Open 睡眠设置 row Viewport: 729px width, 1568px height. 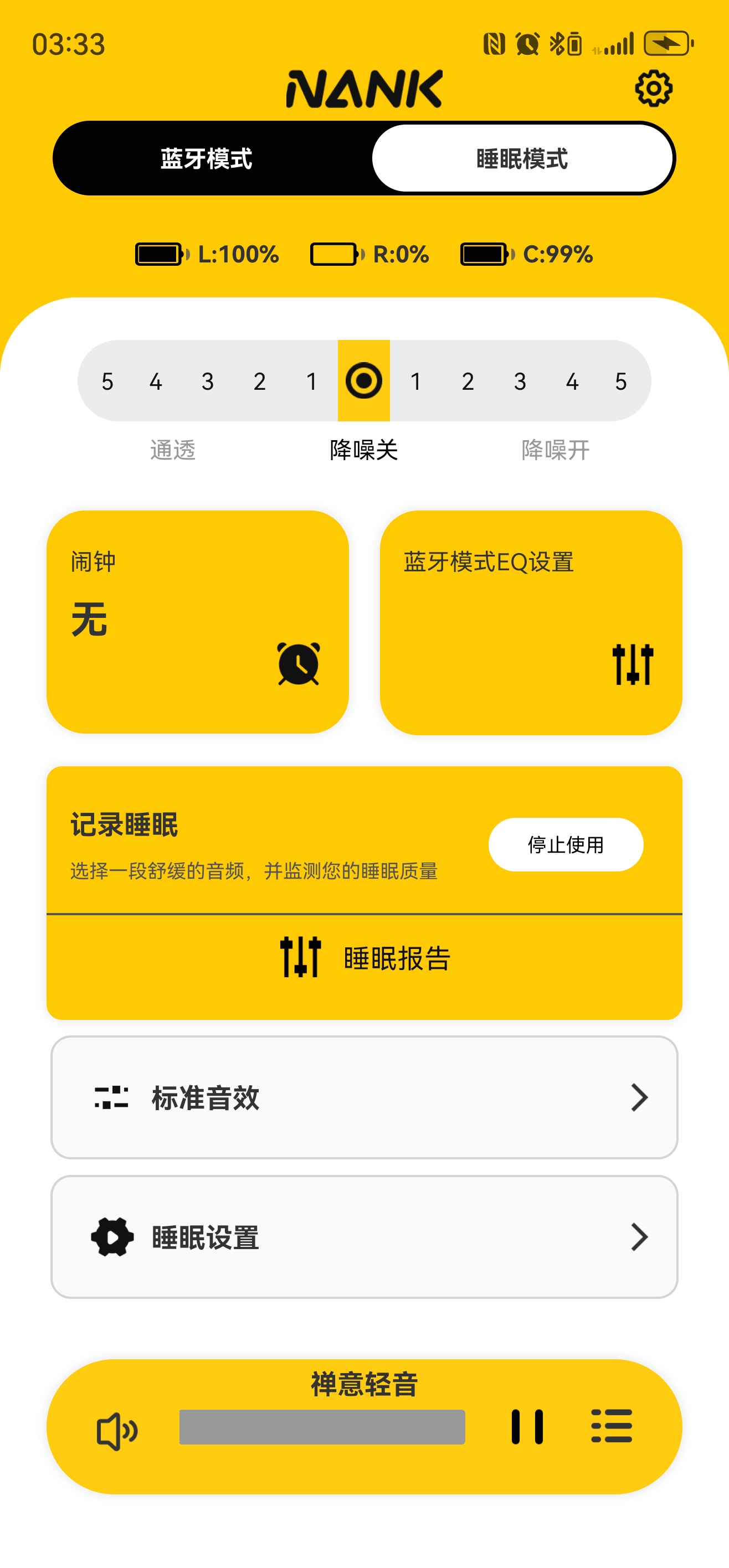coord(364,1237)
